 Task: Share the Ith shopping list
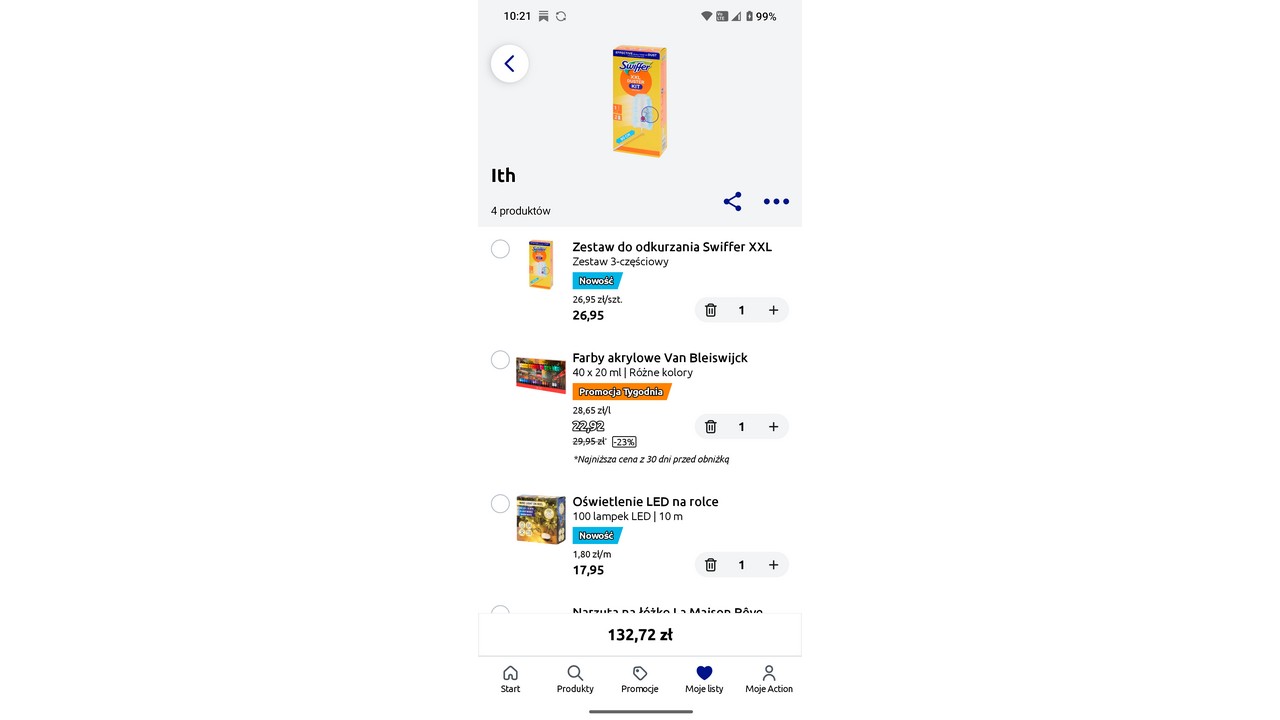coord(732,201)
